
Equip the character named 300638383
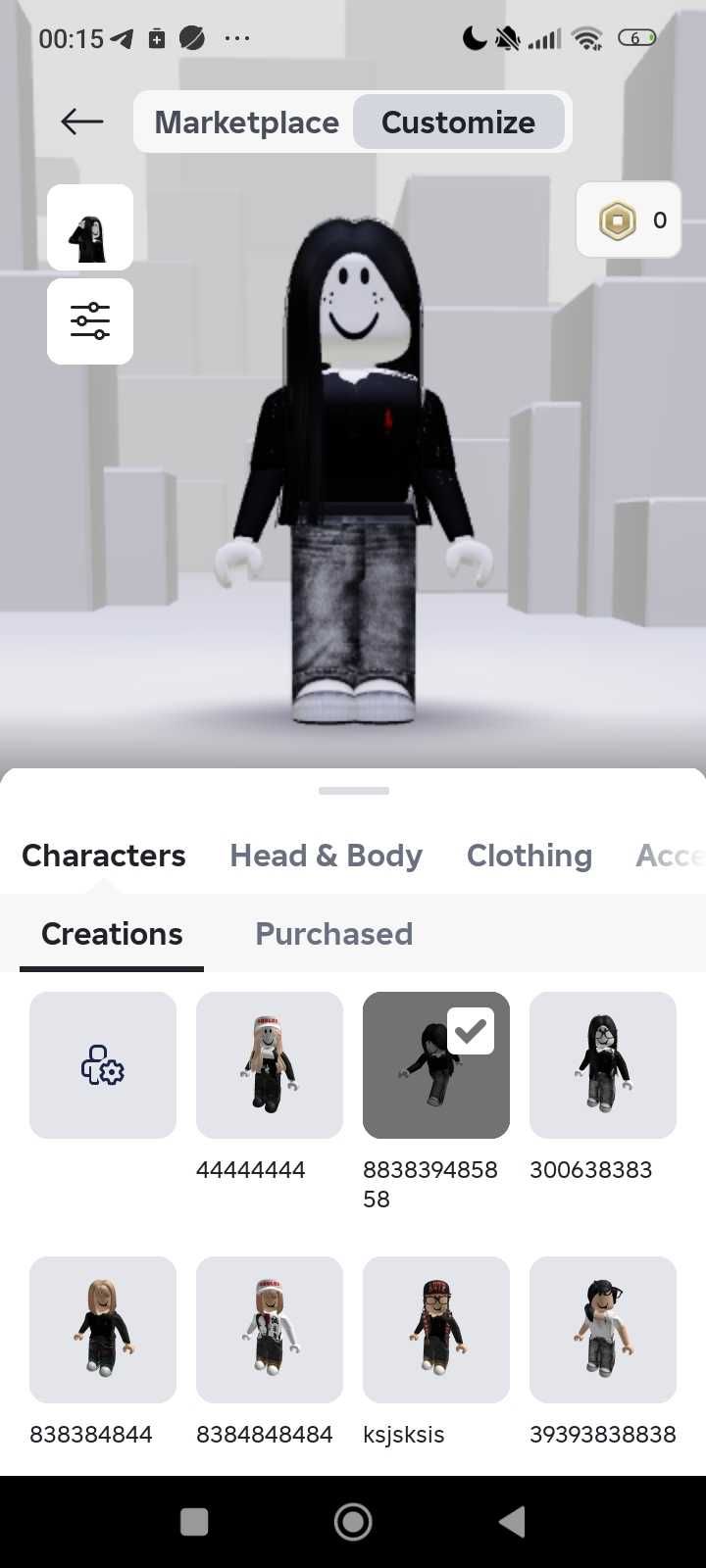(603, 1065)
